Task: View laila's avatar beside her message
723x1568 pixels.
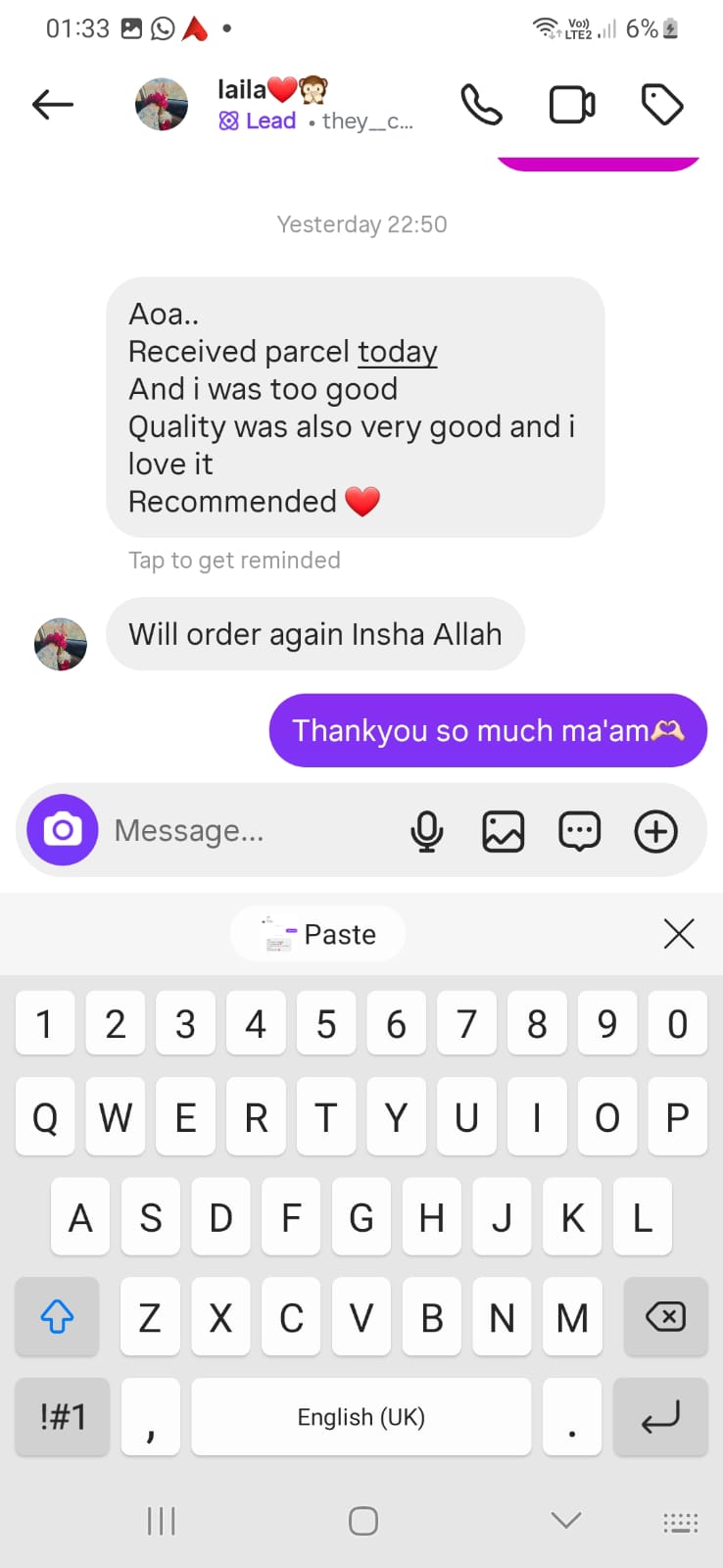Action: pos(61,644)
